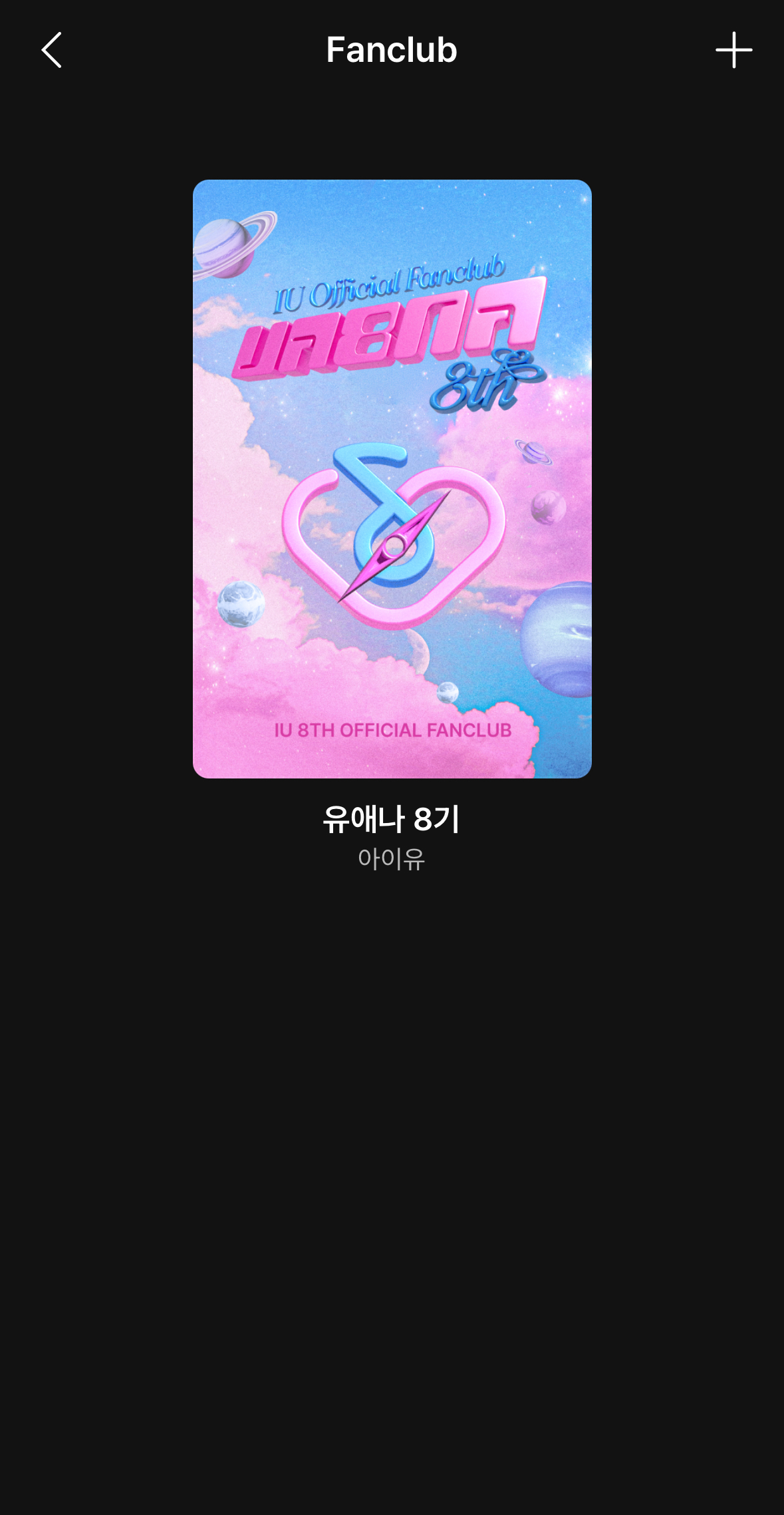Screen dimensions: 784x1515
Task: Add a new fanclub with the plus icon
Action: coord(733,49)
